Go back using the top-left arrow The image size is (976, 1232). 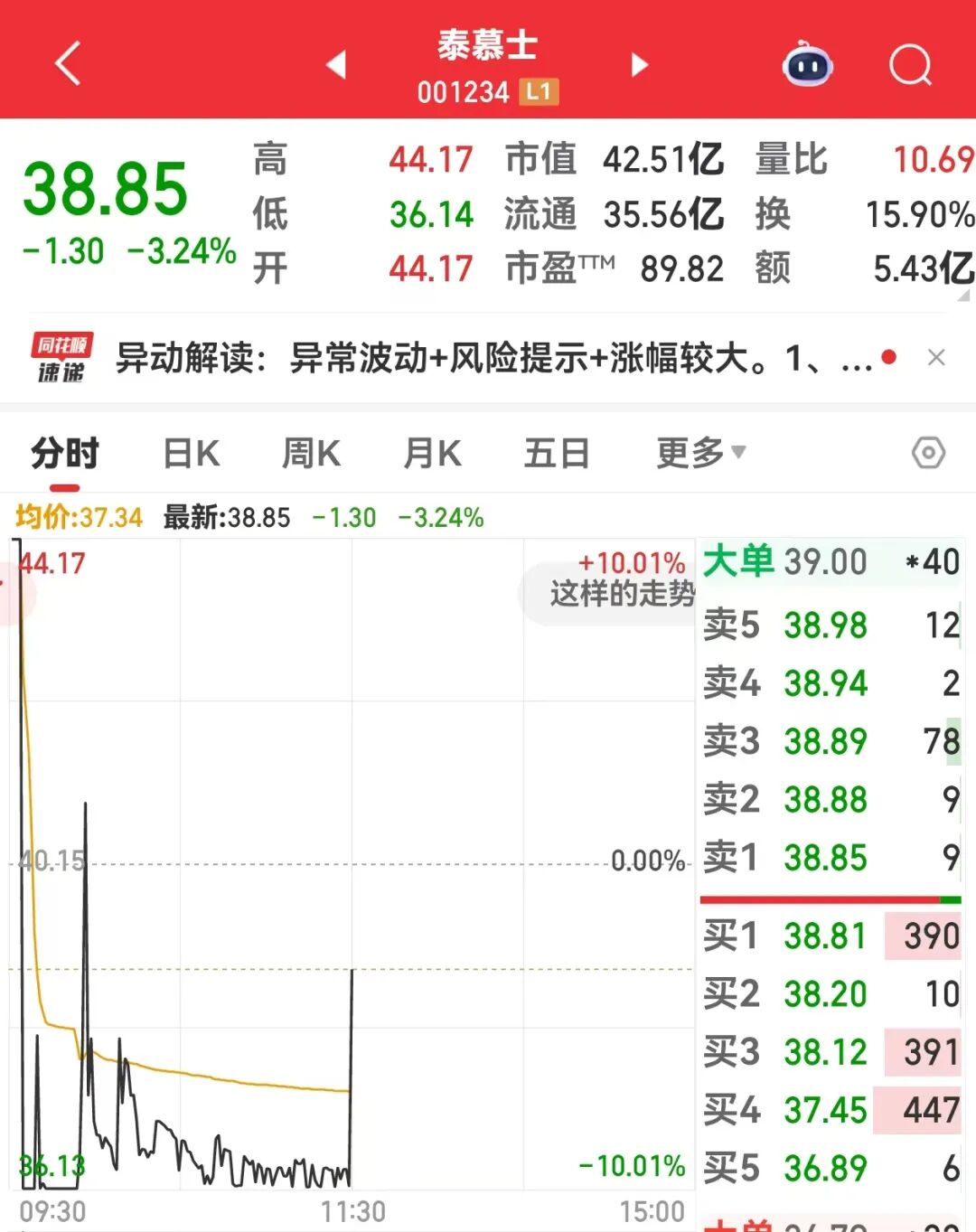pos(69,63)
